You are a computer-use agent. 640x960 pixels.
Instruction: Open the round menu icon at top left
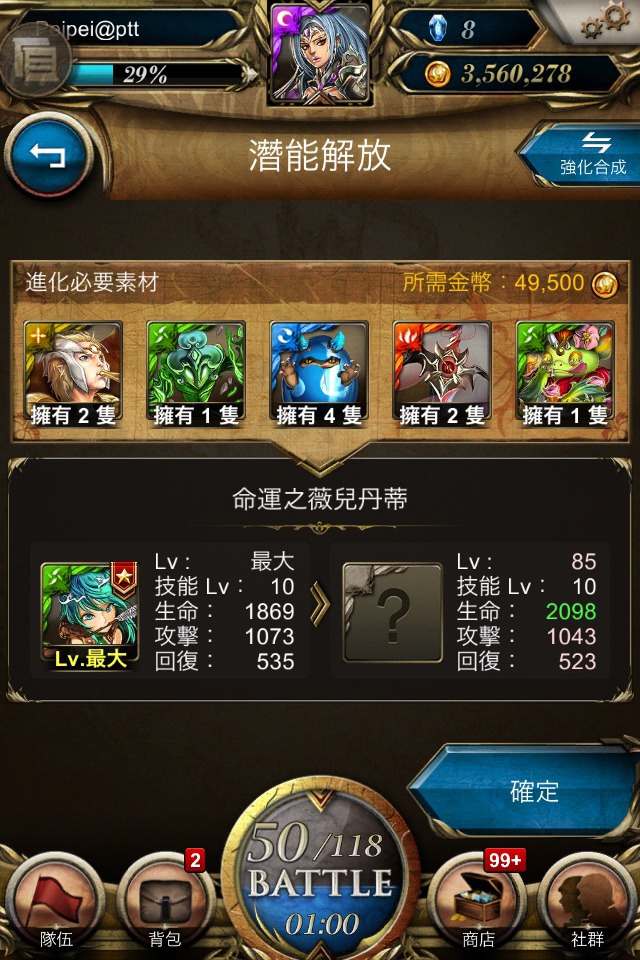33,60
